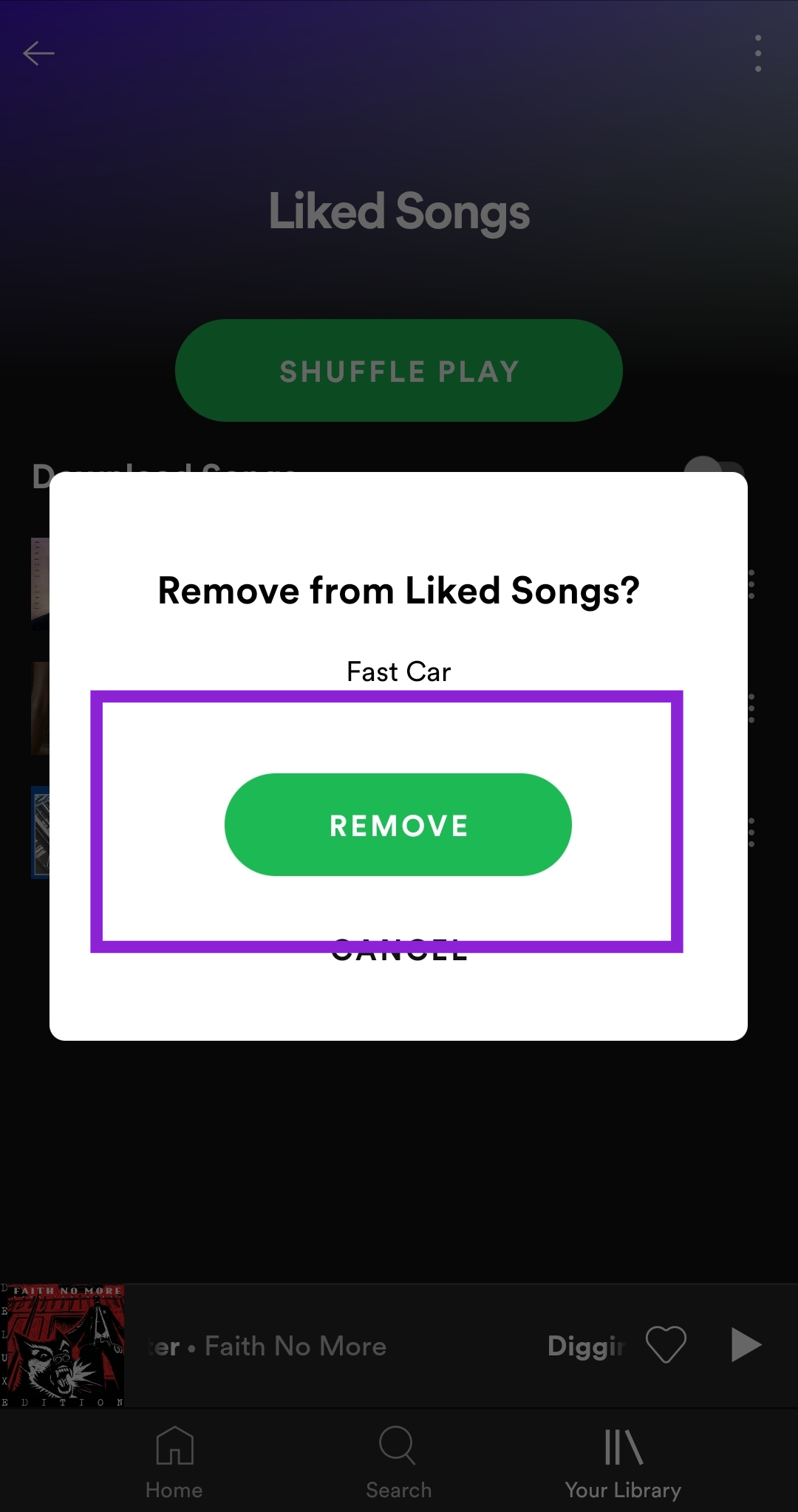
Task: Tap the Fast Car title in the dialog
Action: coord(398,671)
